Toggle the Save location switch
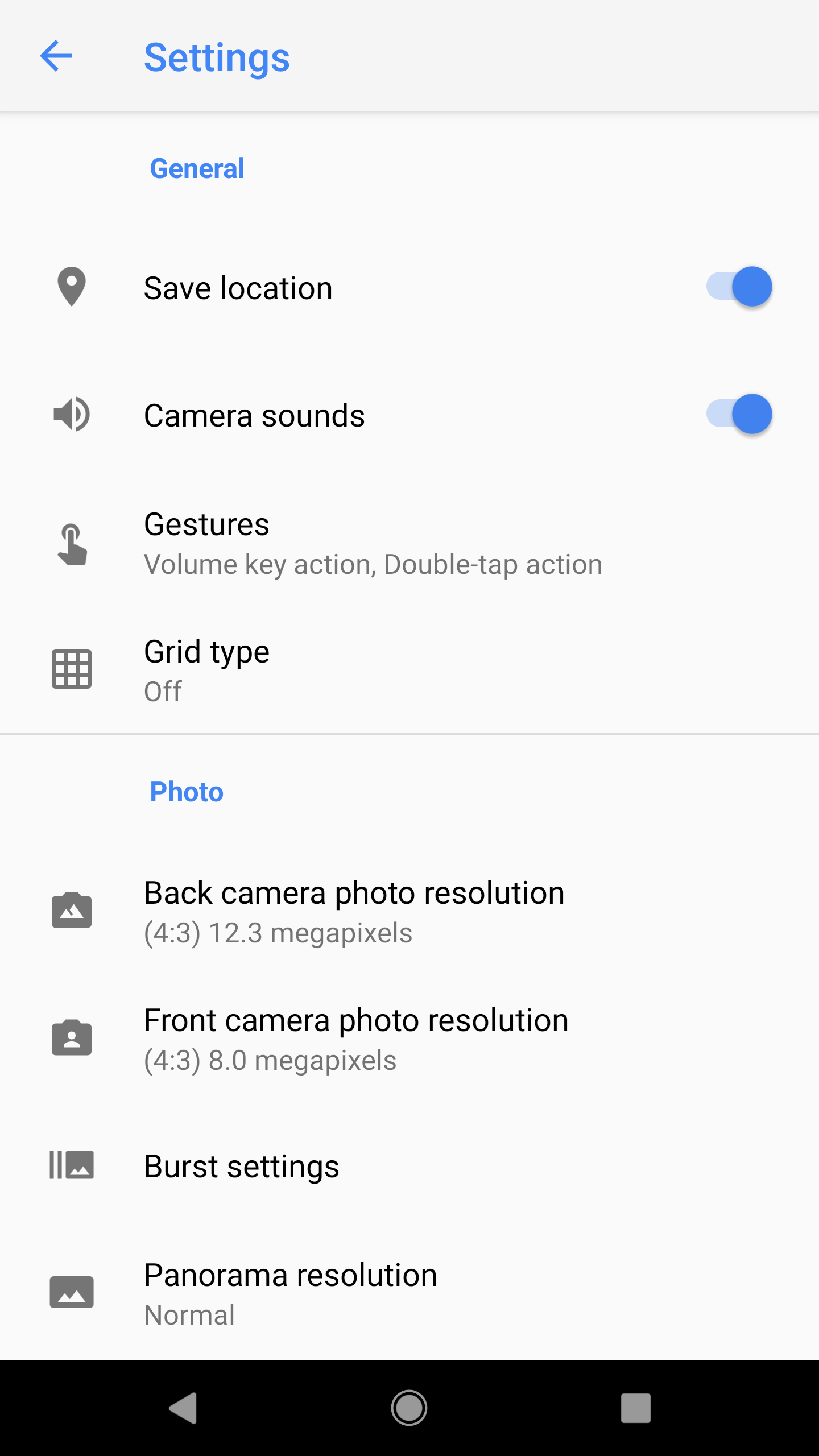The image size is (819, 1456). click(739, 287)
